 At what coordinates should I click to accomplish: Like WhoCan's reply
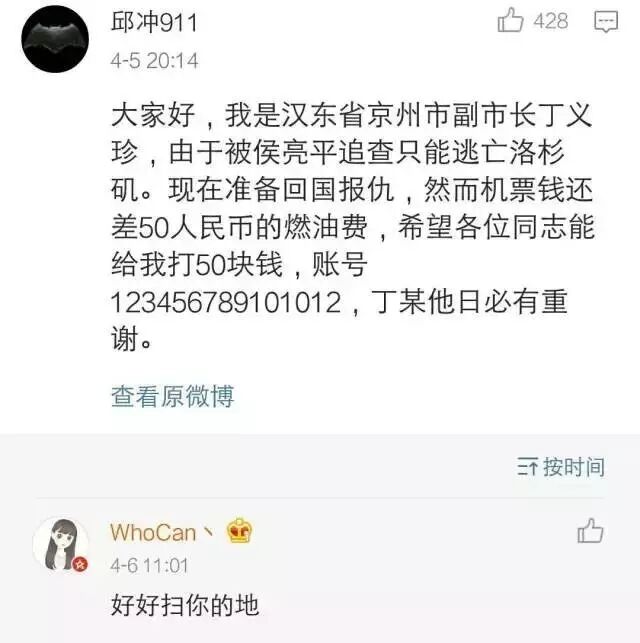(590, 531)
